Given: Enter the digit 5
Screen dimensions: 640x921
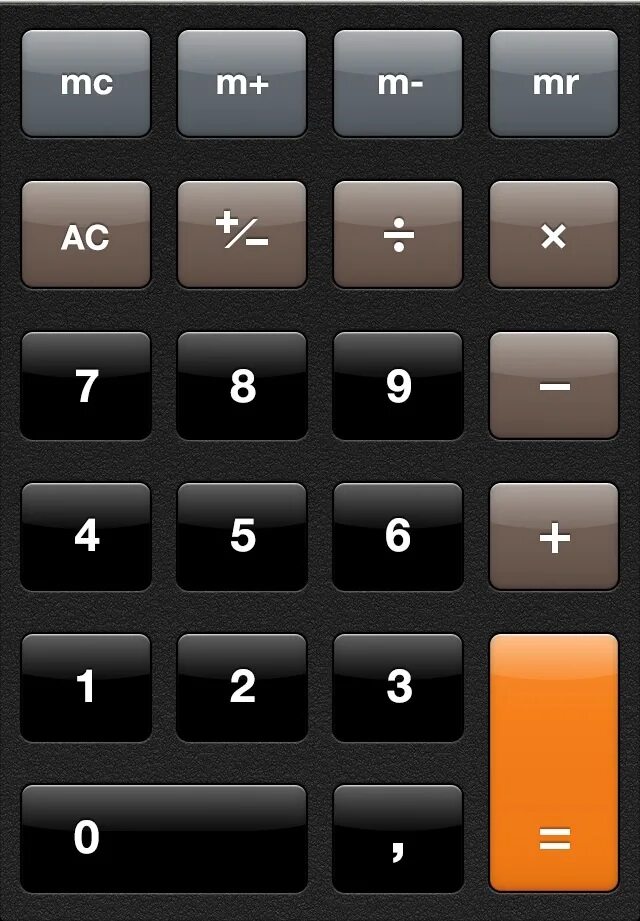Looking at the screenshot, I should pyautogui.click(x=242, y=537).
